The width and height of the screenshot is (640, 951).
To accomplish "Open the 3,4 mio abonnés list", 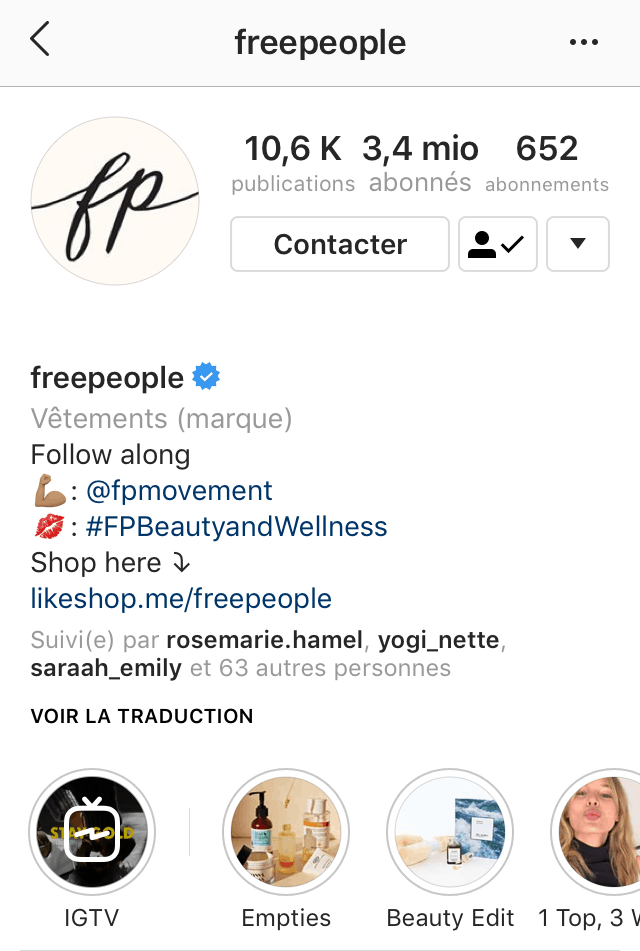I will coord(420,164).
